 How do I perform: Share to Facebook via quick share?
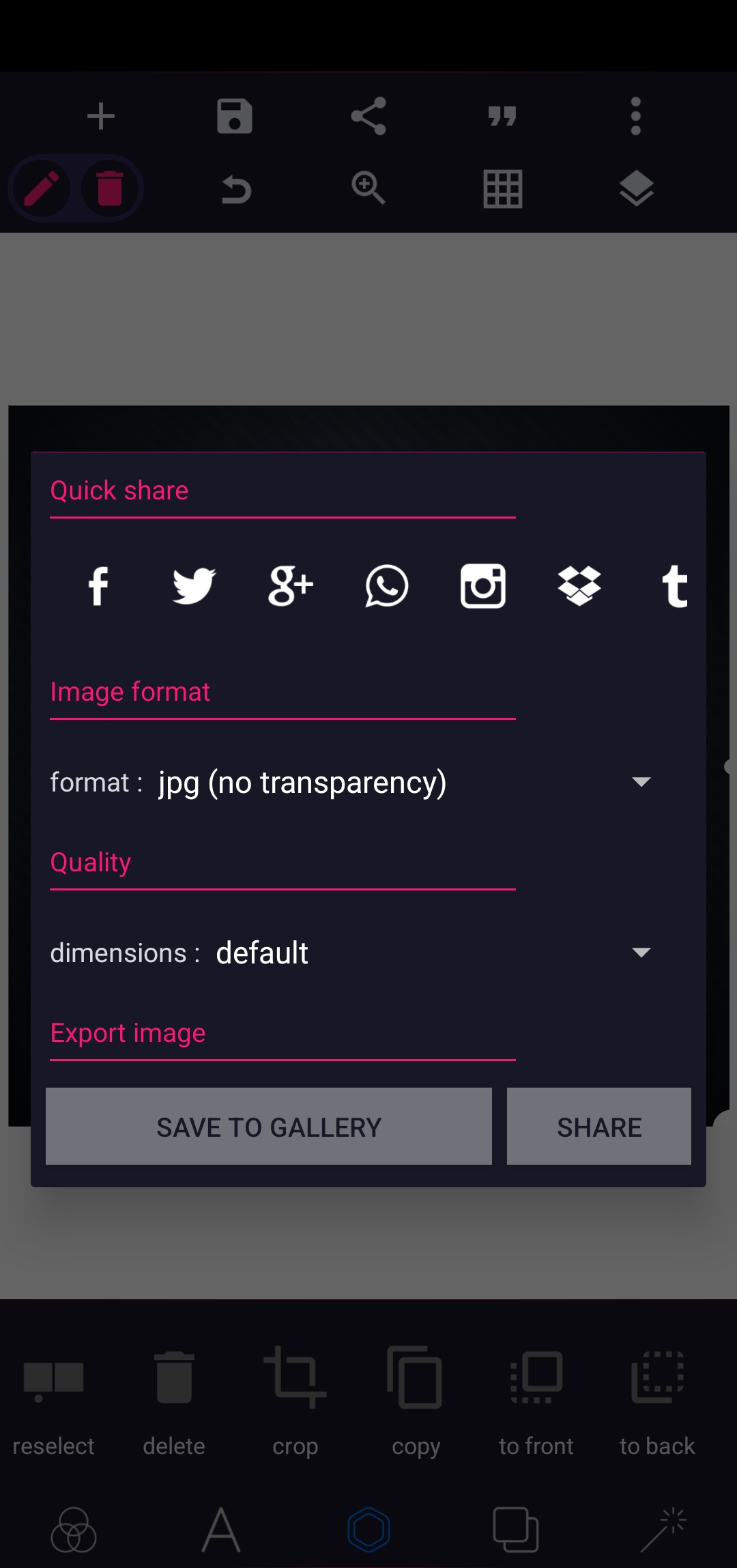tap(98, 586)
